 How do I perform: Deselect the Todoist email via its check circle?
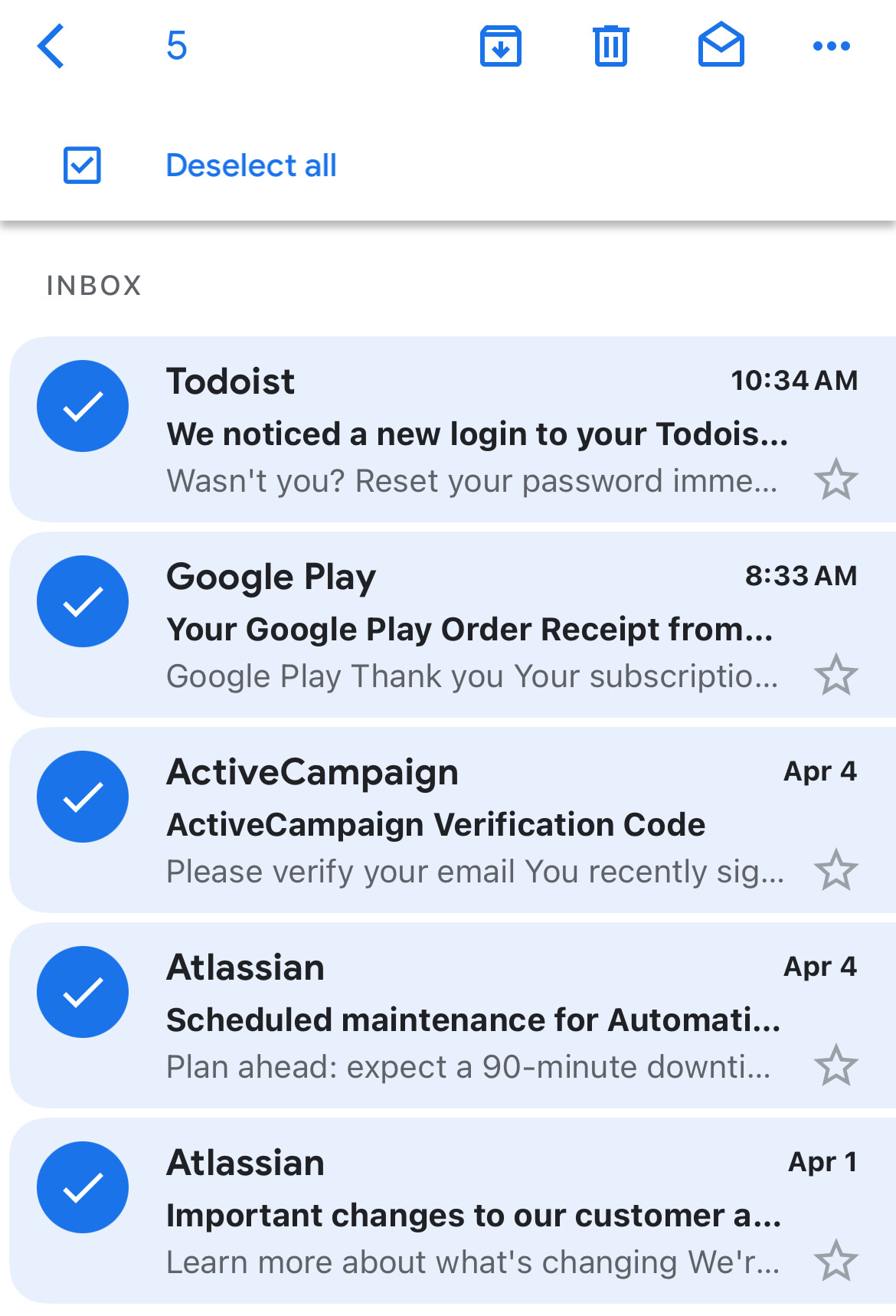82,406
